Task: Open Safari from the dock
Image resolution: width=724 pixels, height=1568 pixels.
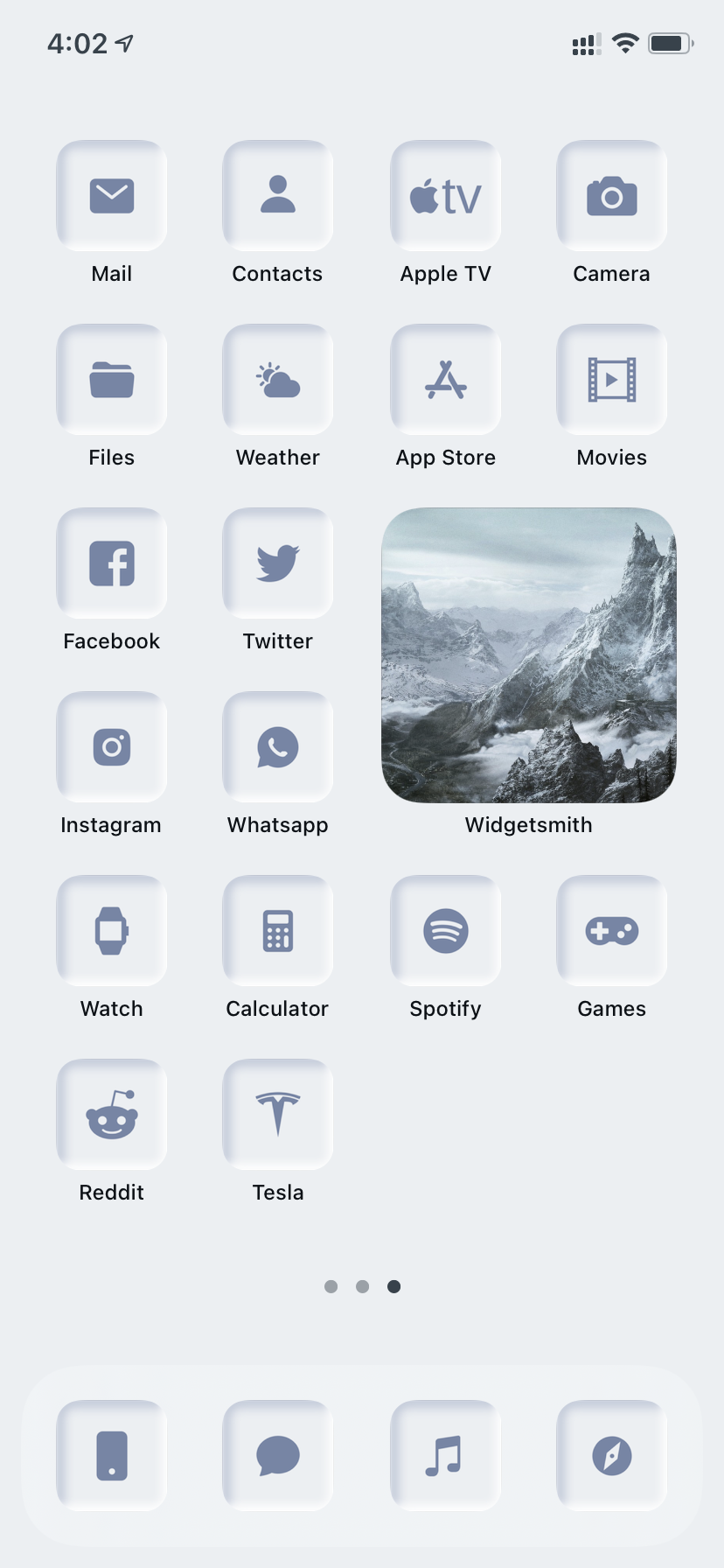Action: pyautogui.click(x=611, y=1455)
